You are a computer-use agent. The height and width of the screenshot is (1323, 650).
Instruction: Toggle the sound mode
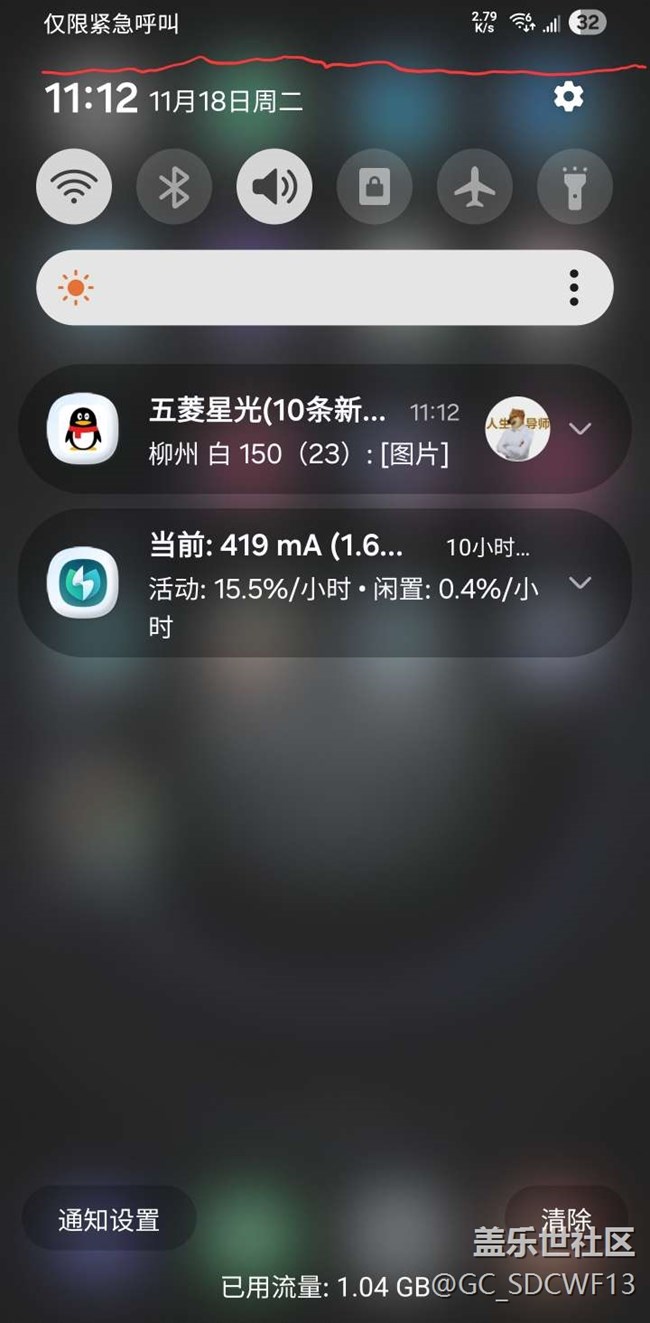pos(274,187)
